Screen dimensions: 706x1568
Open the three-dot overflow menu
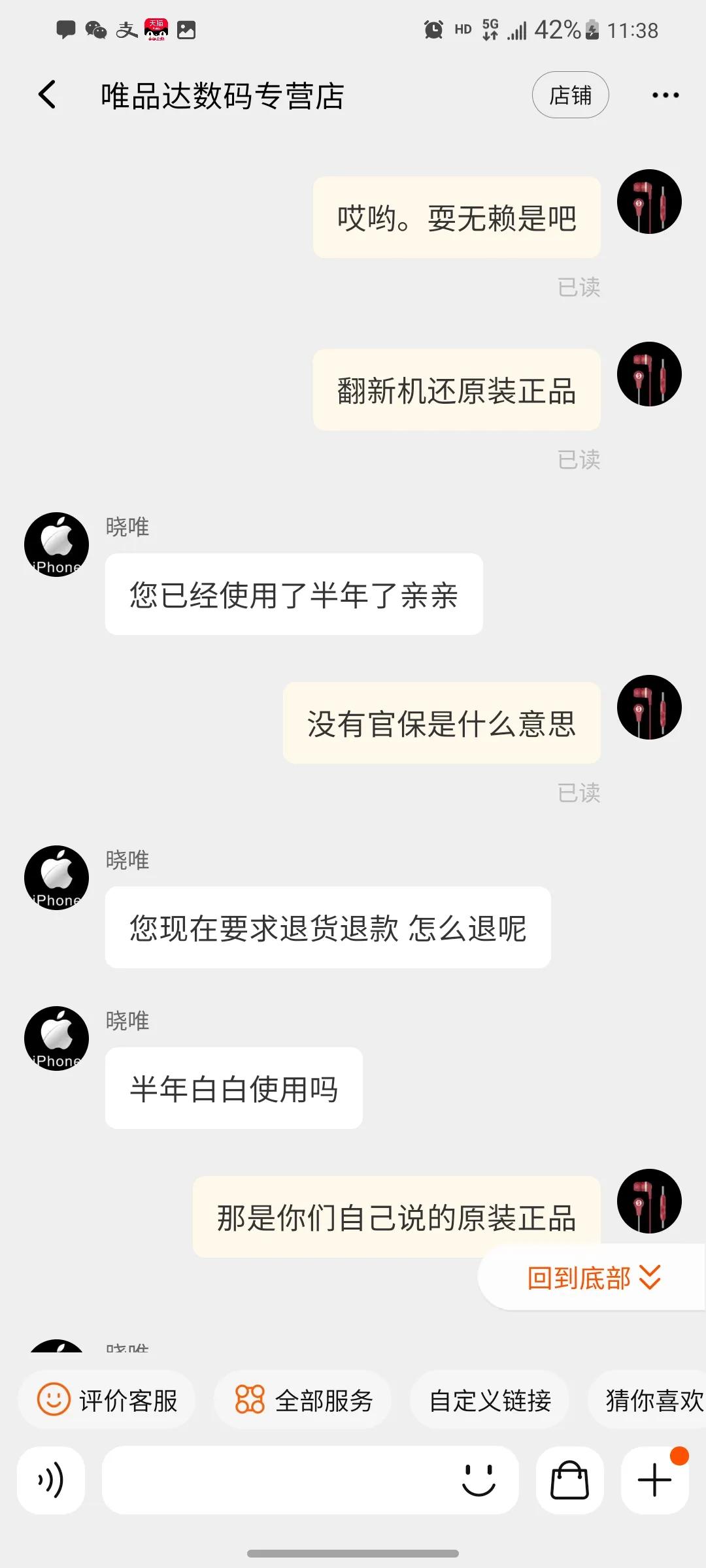pos(664,95)
